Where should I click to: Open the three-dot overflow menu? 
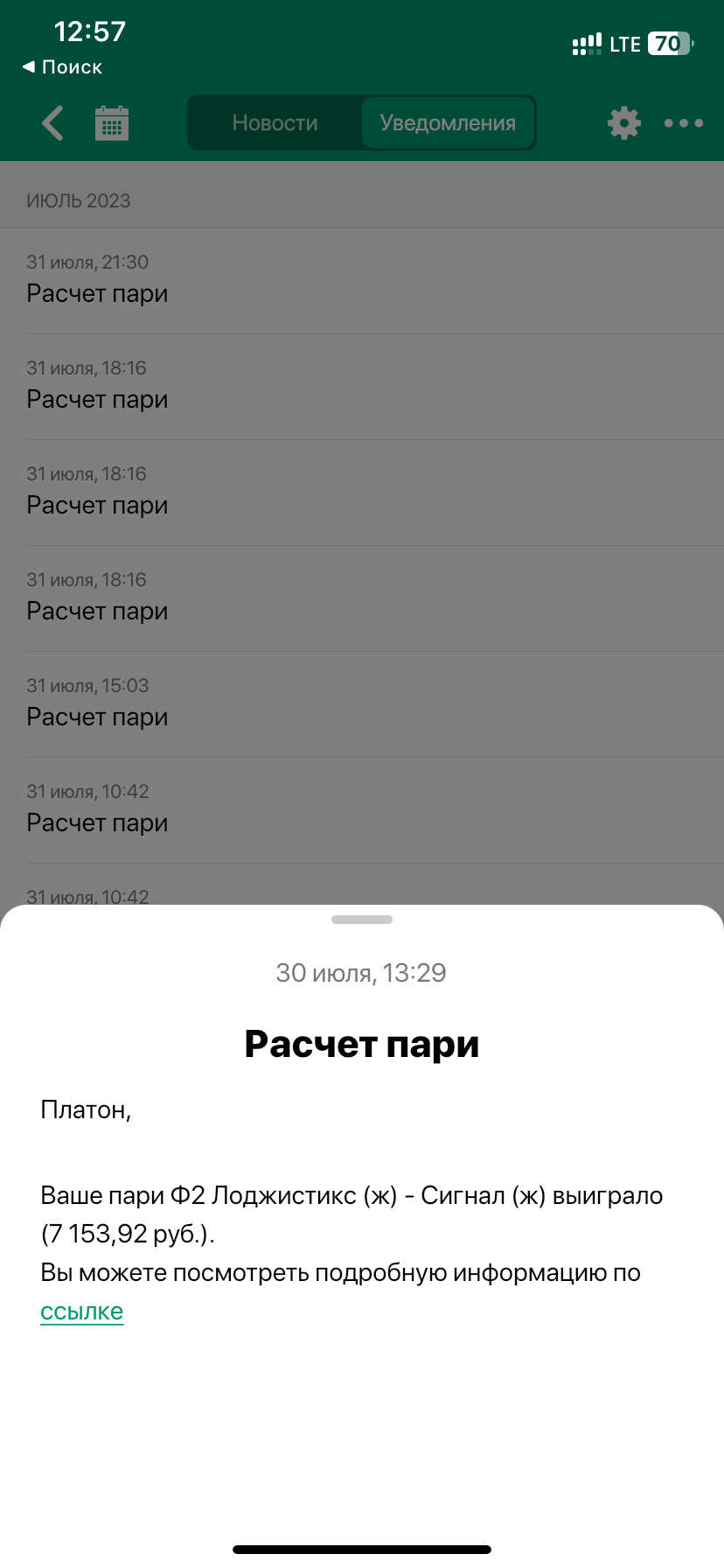tap(683, 123)
